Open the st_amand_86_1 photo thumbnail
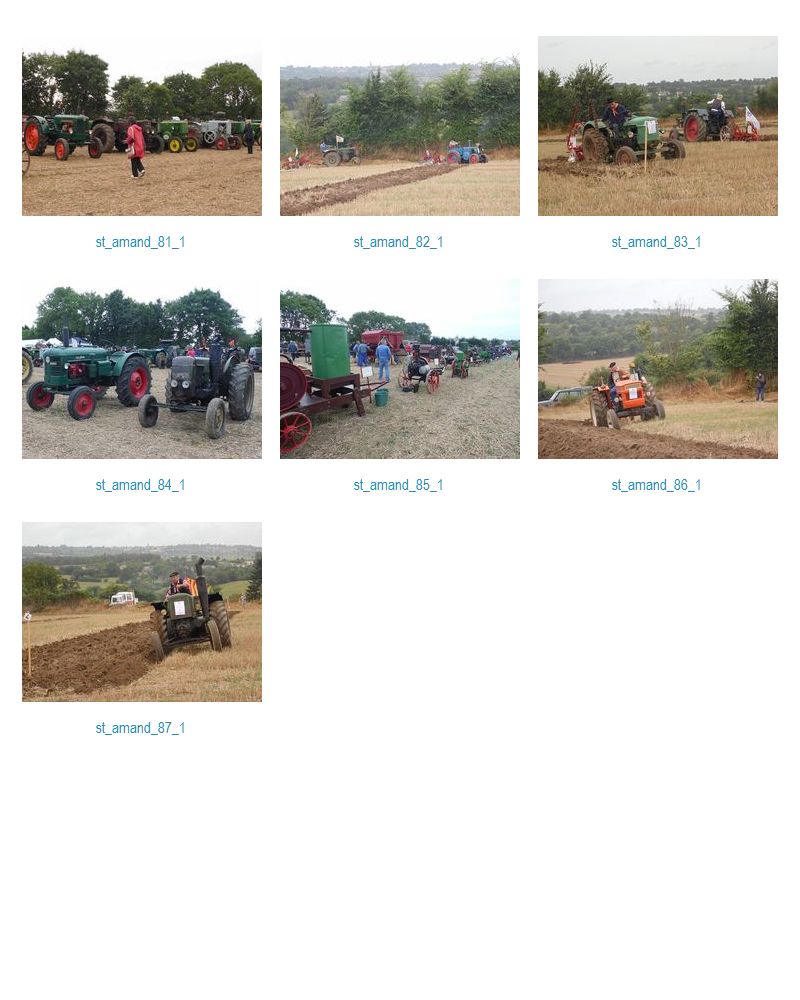Image resolution: width=800 pixels, height=1000 pixels. [x=657, y=369]
